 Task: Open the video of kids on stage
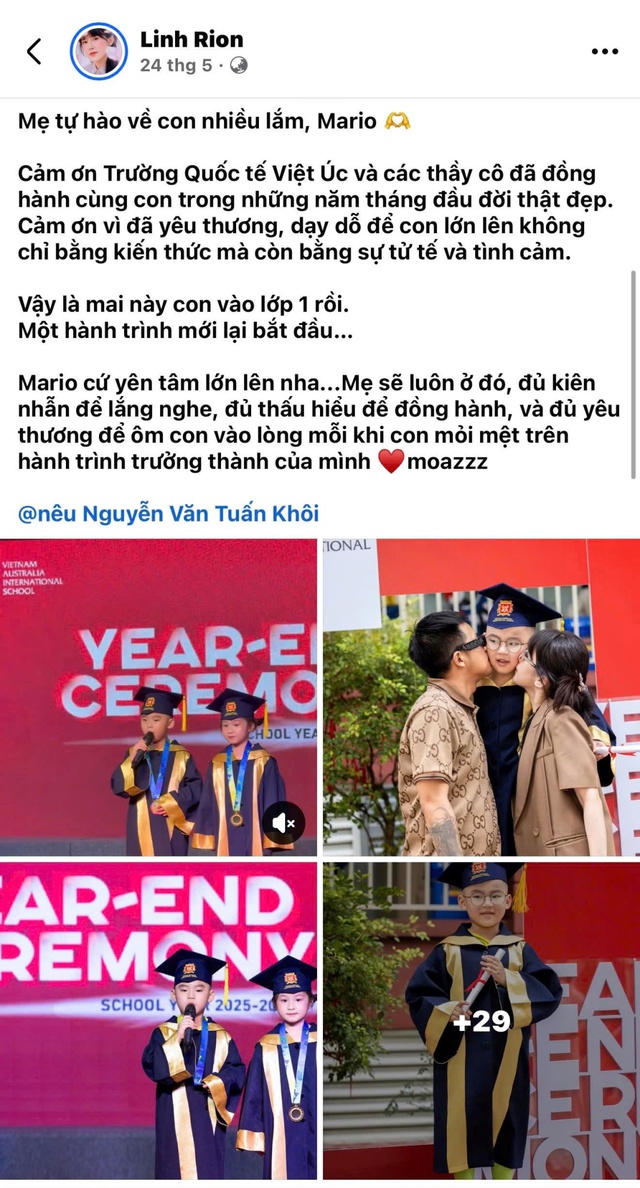(158, 697)
